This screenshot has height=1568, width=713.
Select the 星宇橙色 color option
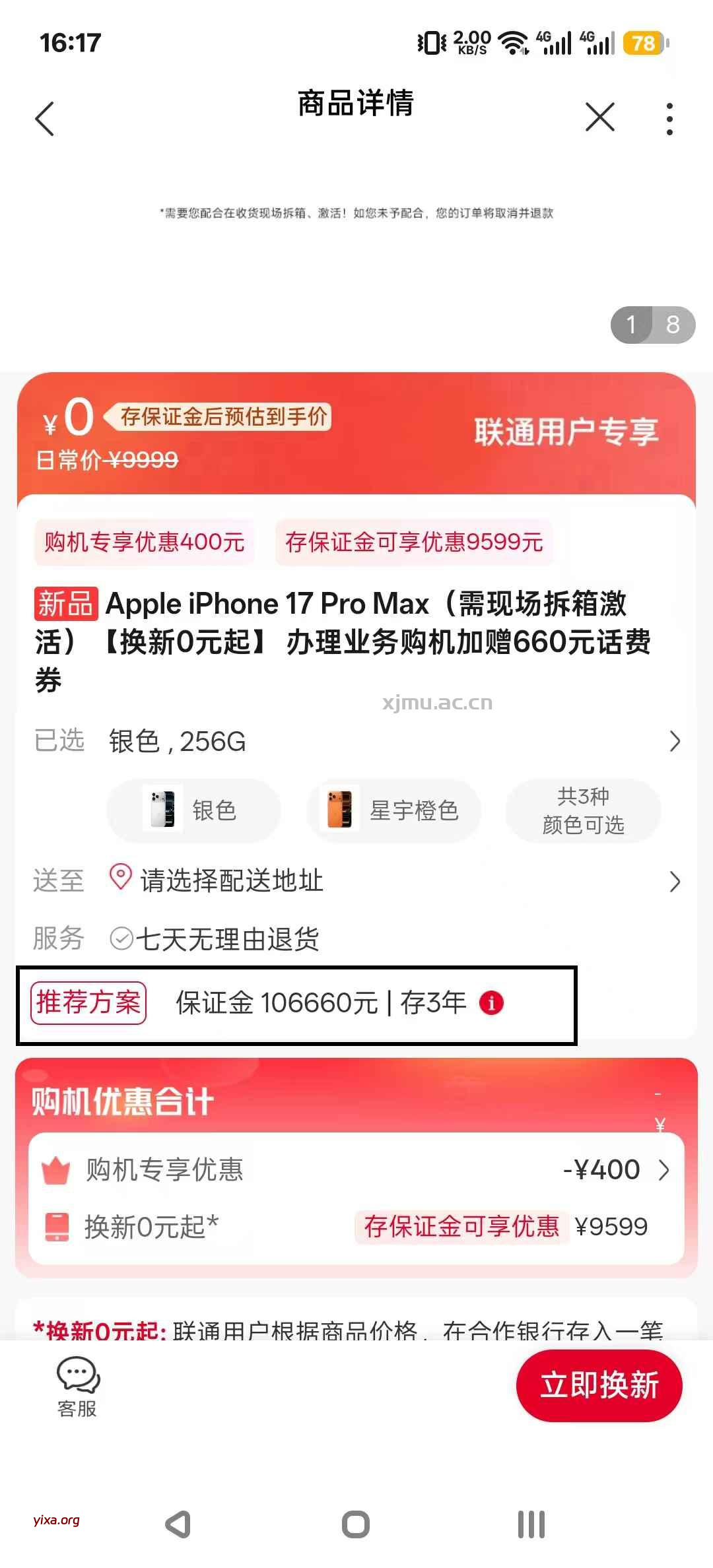(393, 810)
